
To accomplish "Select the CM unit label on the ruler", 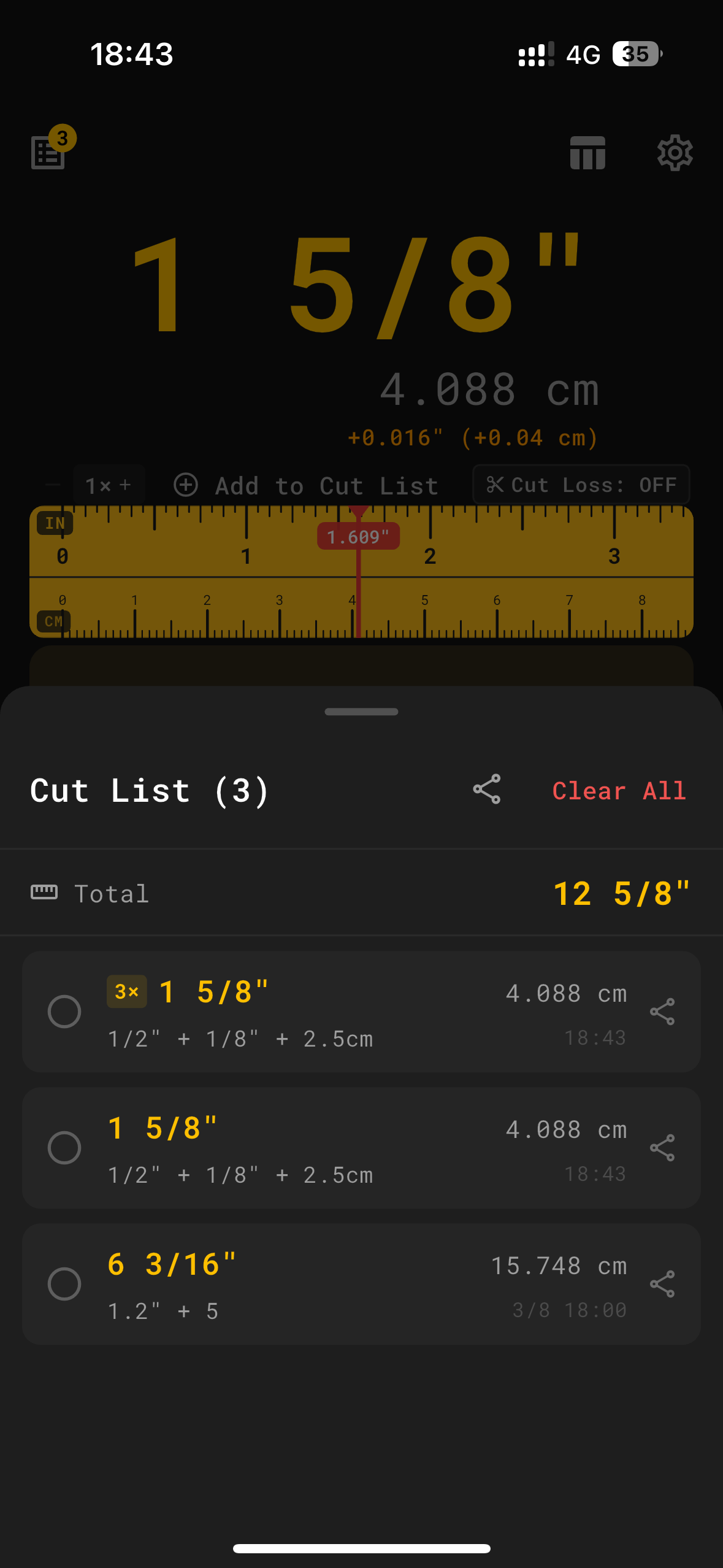I will 53,621.
